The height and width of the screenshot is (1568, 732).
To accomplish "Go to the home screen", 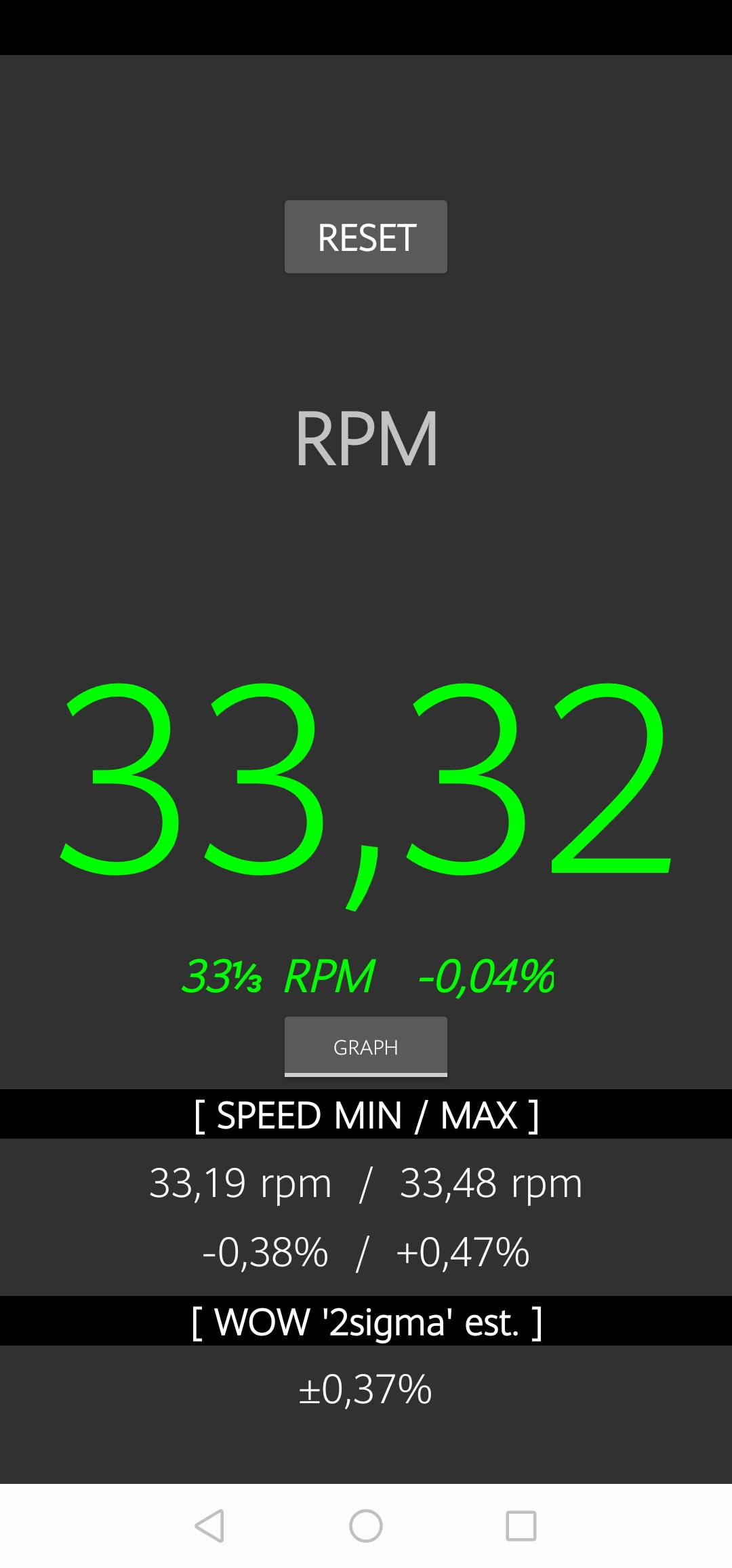I will pyautogui.click(x=366, y=1526).
